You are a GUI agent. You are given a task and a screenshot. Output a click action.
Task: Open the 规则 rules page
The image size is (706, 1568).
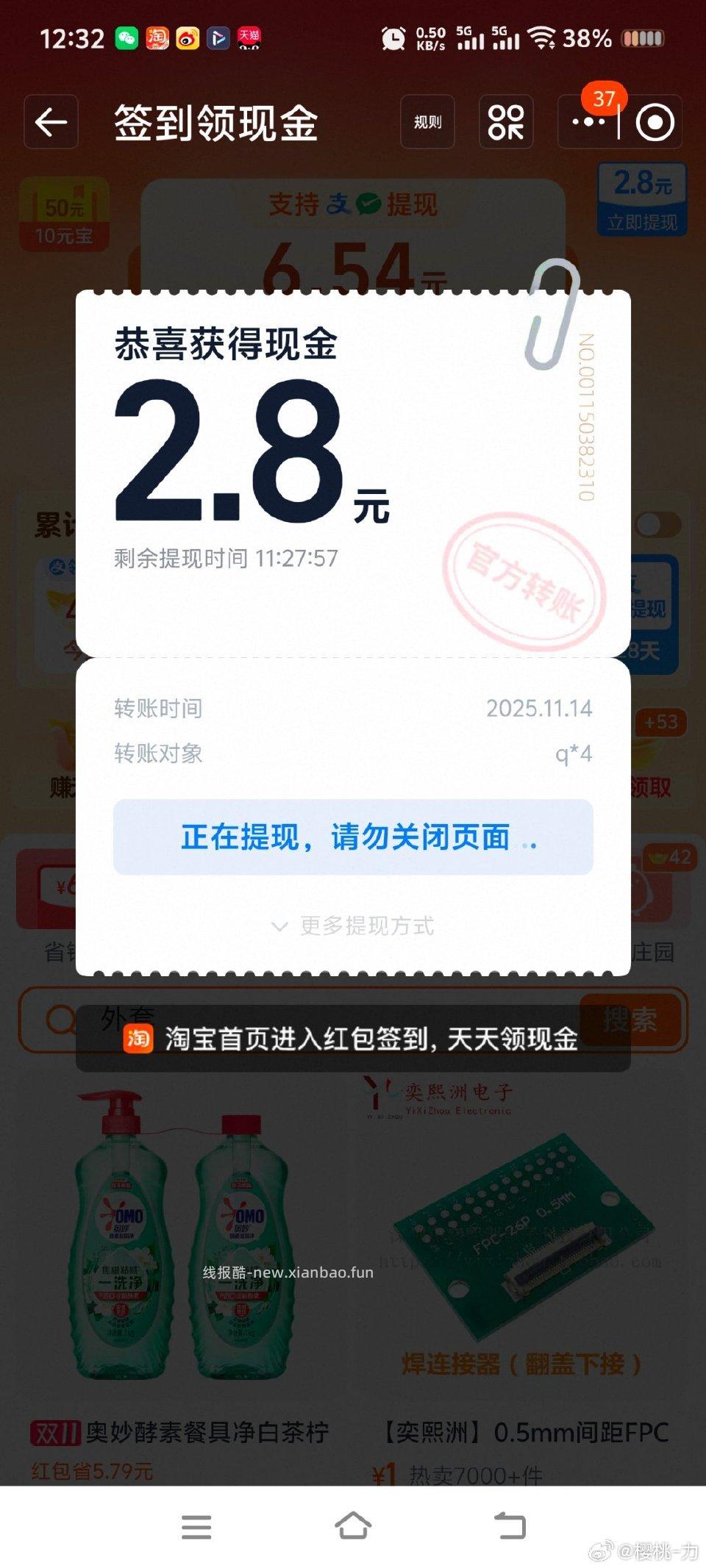427,123
